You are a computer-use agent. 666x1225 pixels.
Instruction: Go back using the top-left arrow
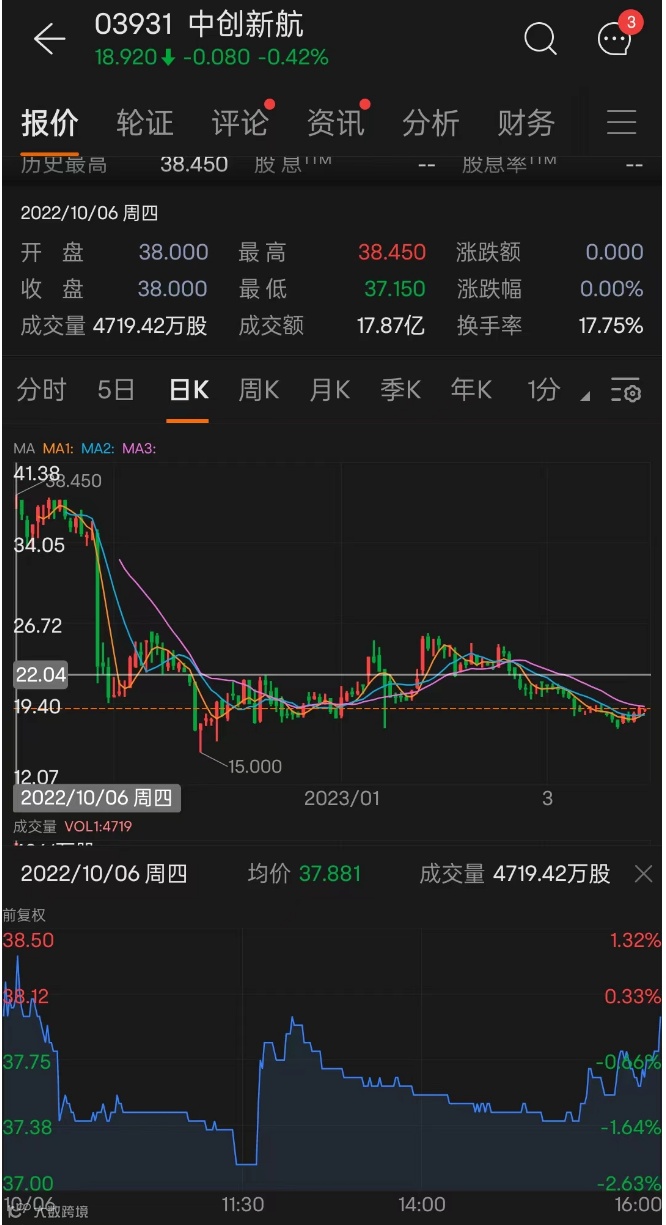click(x=48, y=39)
